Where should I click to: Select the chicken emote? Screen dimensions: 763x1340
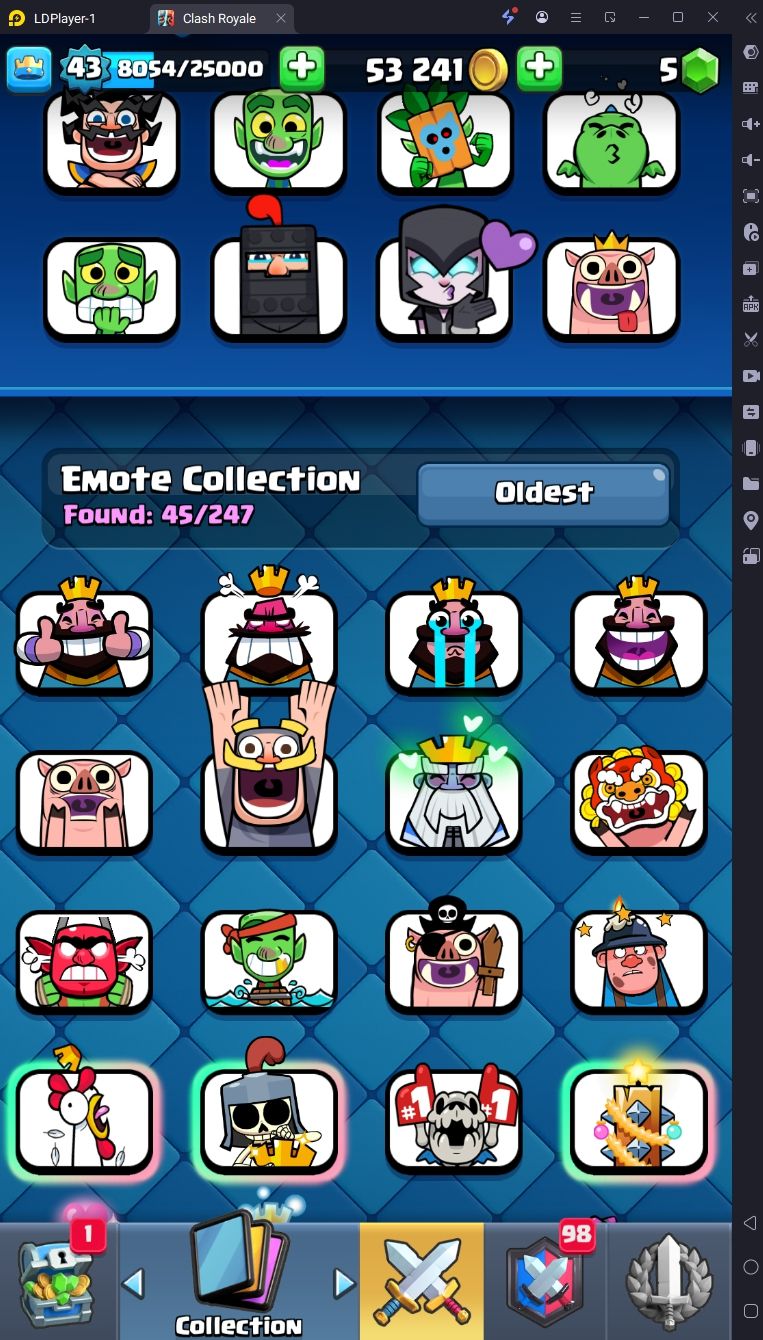click(x=84, y=1121)
